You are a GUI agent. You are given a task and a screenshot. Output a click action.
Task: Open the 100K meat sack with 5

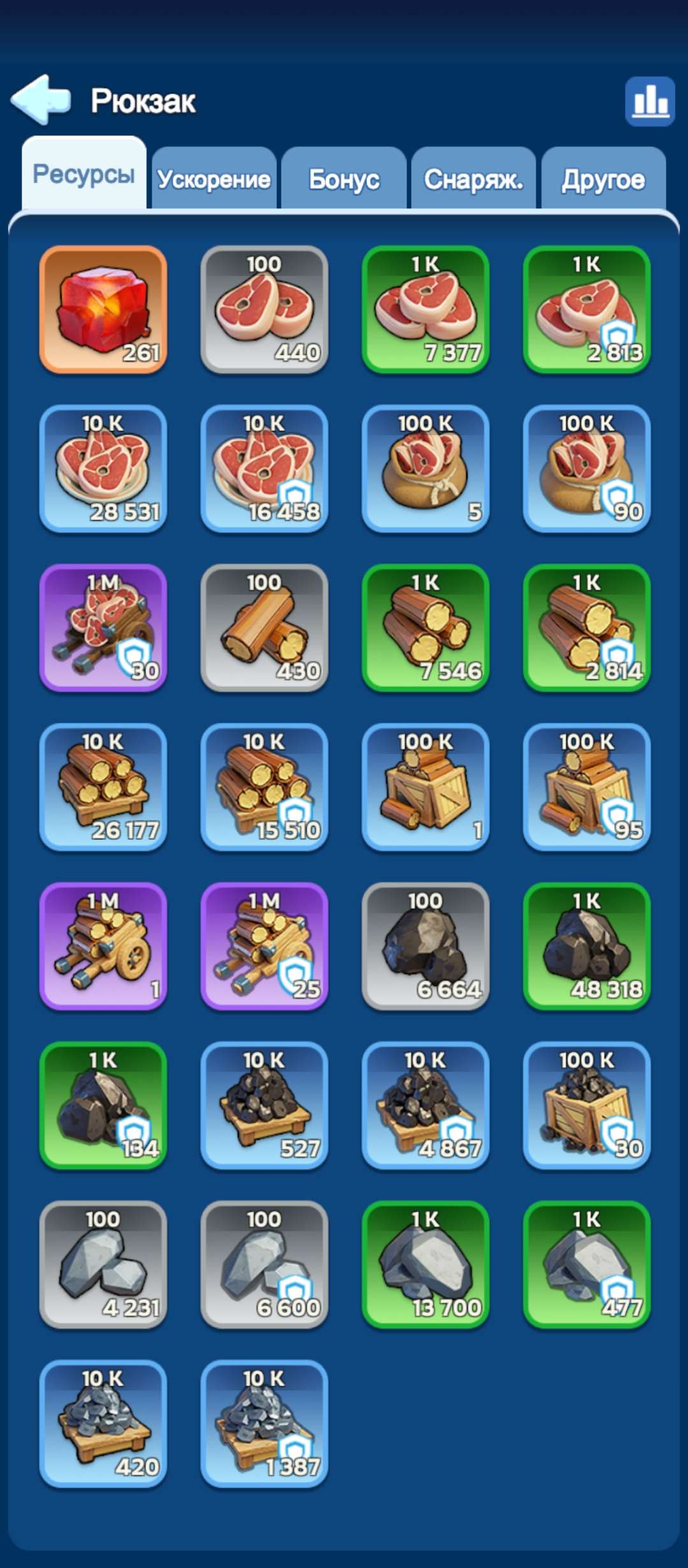pyautogui.click(x=426, y=468)
